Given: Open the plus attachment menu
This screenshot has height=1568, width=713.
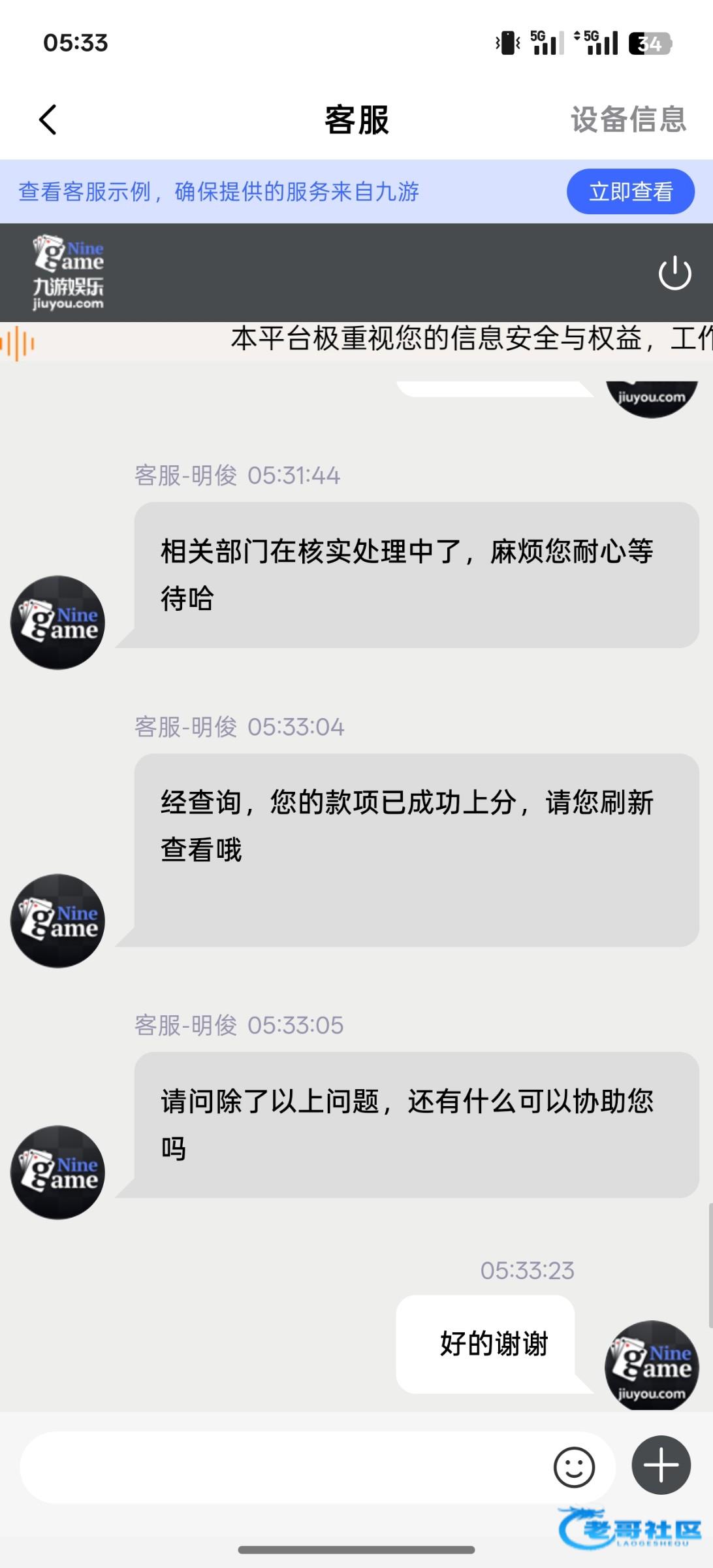Looking at the screenshot, I should click(x=661, y=1465).
